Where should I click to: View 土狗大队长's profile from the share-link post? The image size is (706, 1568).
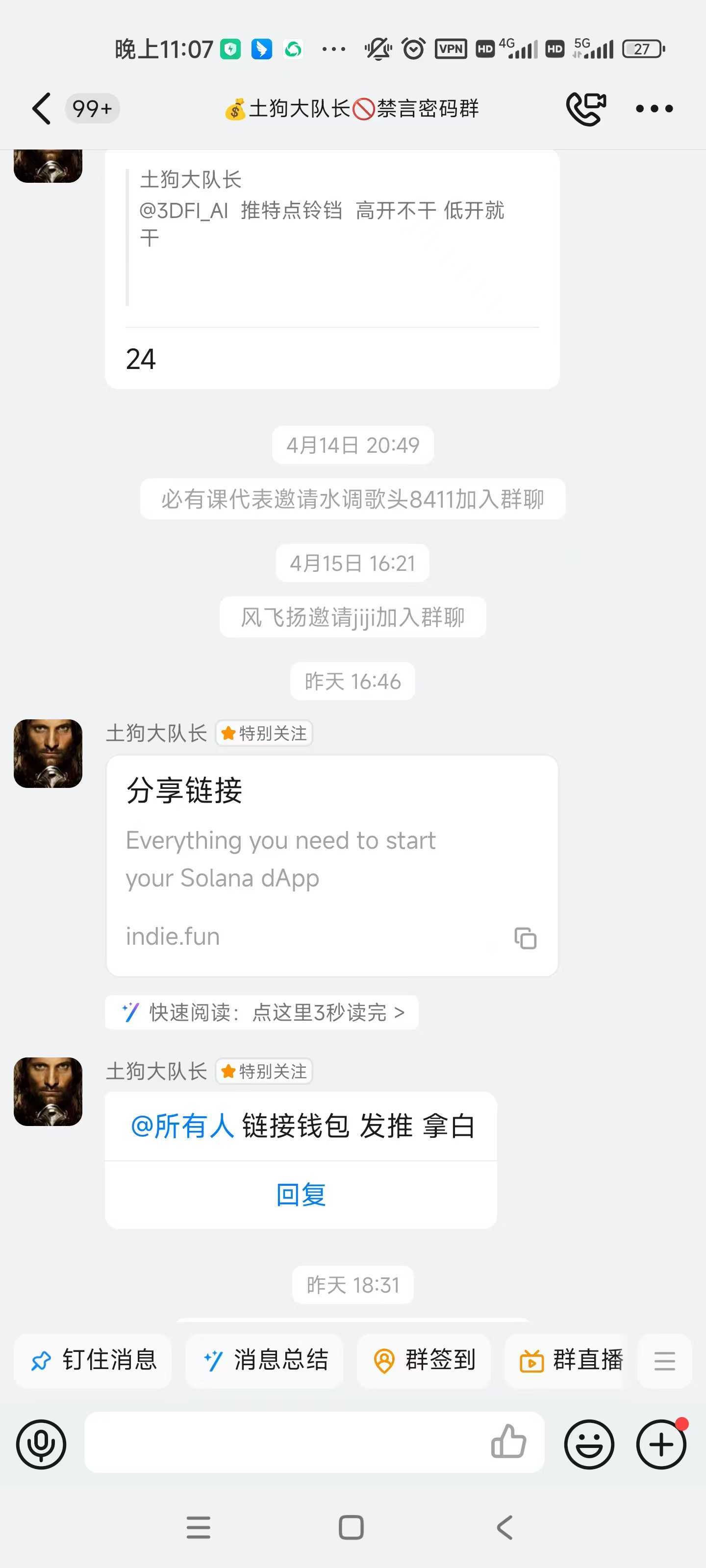(48, 753)
